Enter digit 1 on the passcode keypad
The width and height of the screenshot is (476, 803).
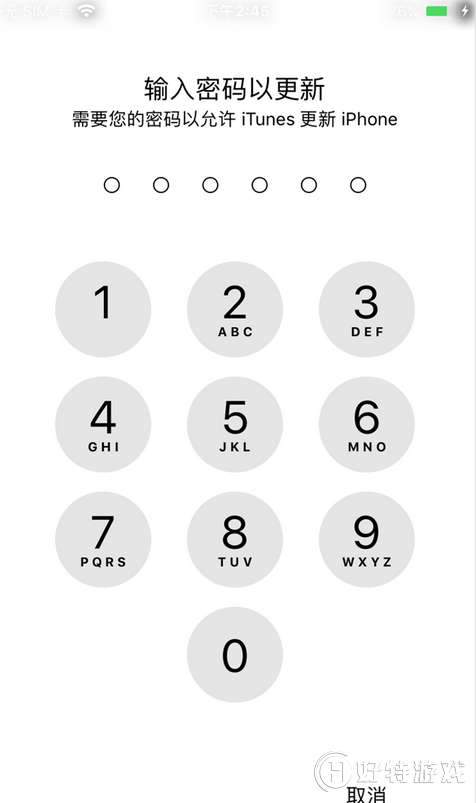click(x=103, y=309)
